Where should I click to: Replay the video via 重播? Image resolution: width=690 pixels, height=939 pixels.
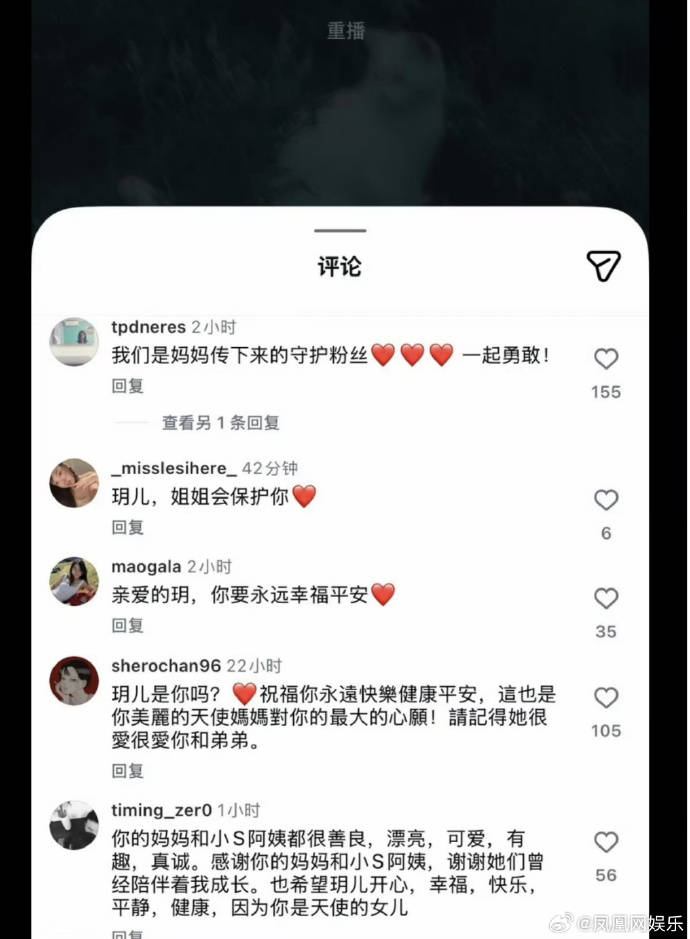346,31
